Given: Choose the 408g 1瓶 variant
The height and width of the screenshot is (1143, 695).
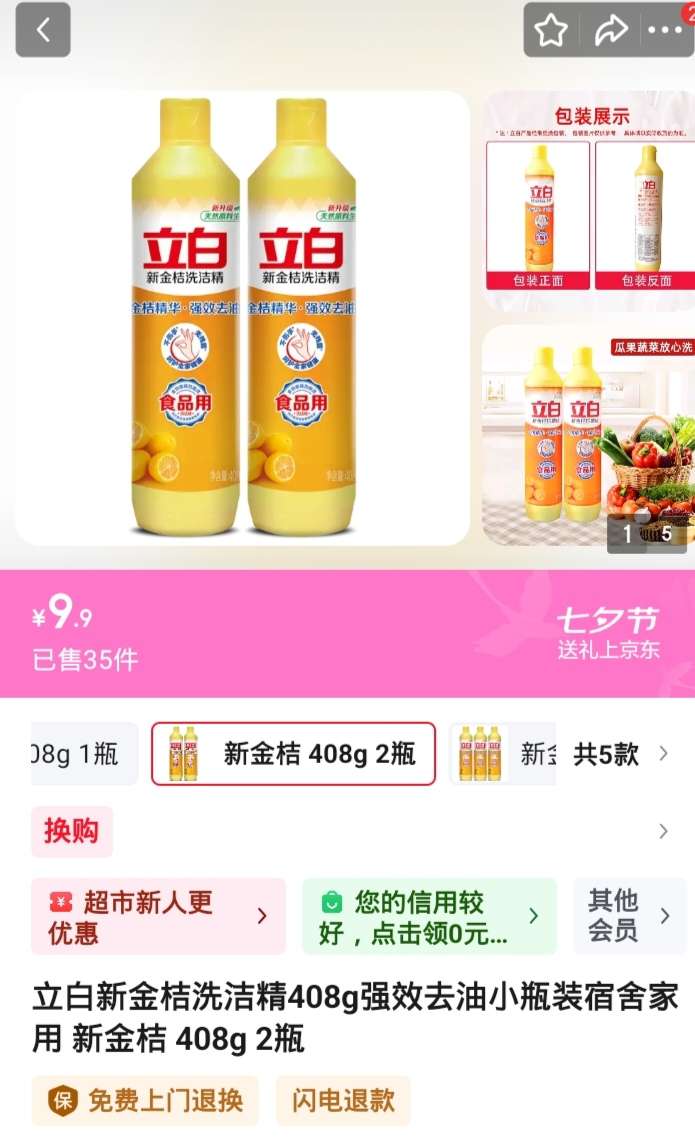Looking at the screenshot, I should click(x=84, y=754).
